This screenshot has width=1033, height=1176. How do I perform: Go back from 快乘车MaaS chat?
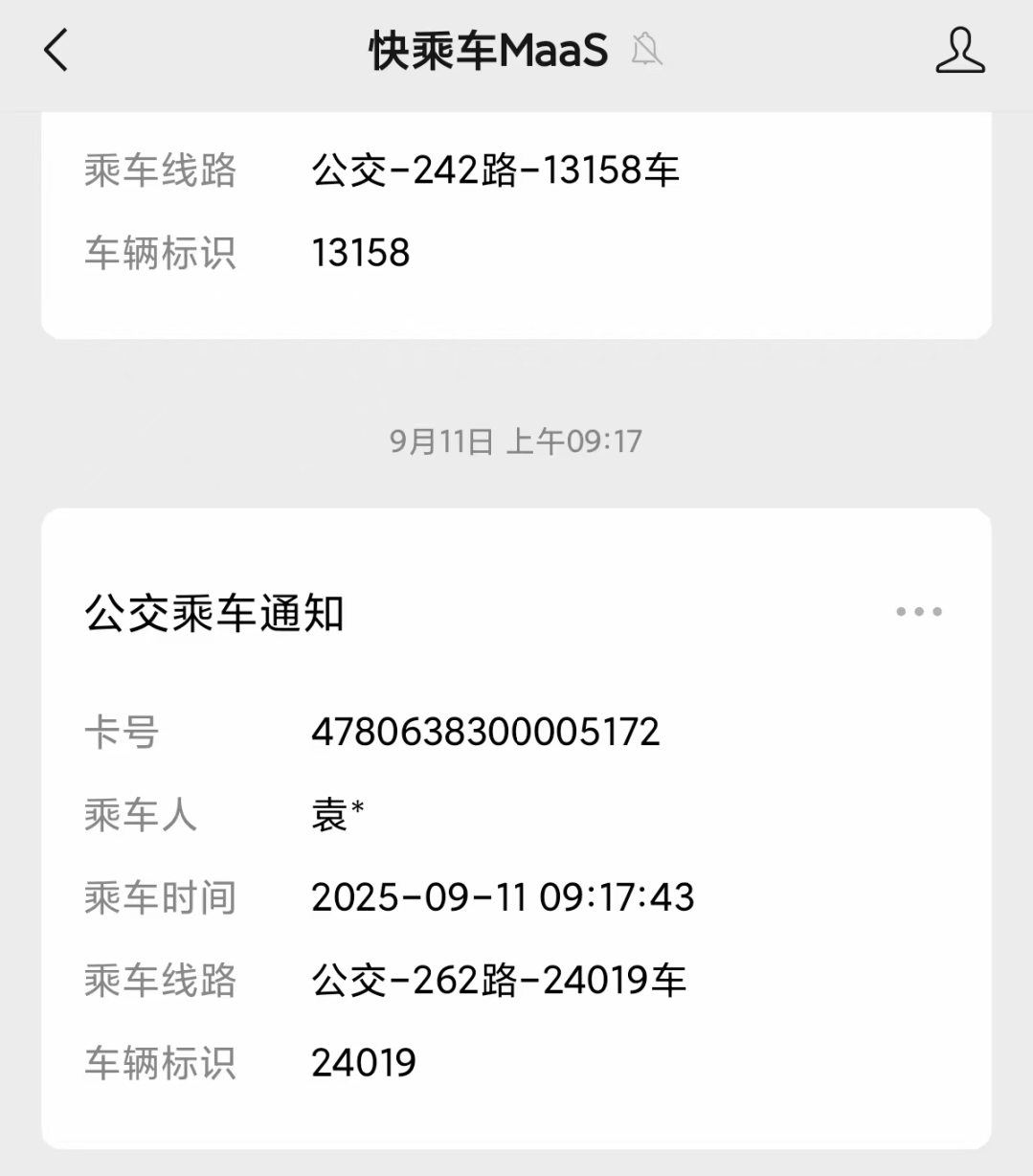click(x=56, y=50)
